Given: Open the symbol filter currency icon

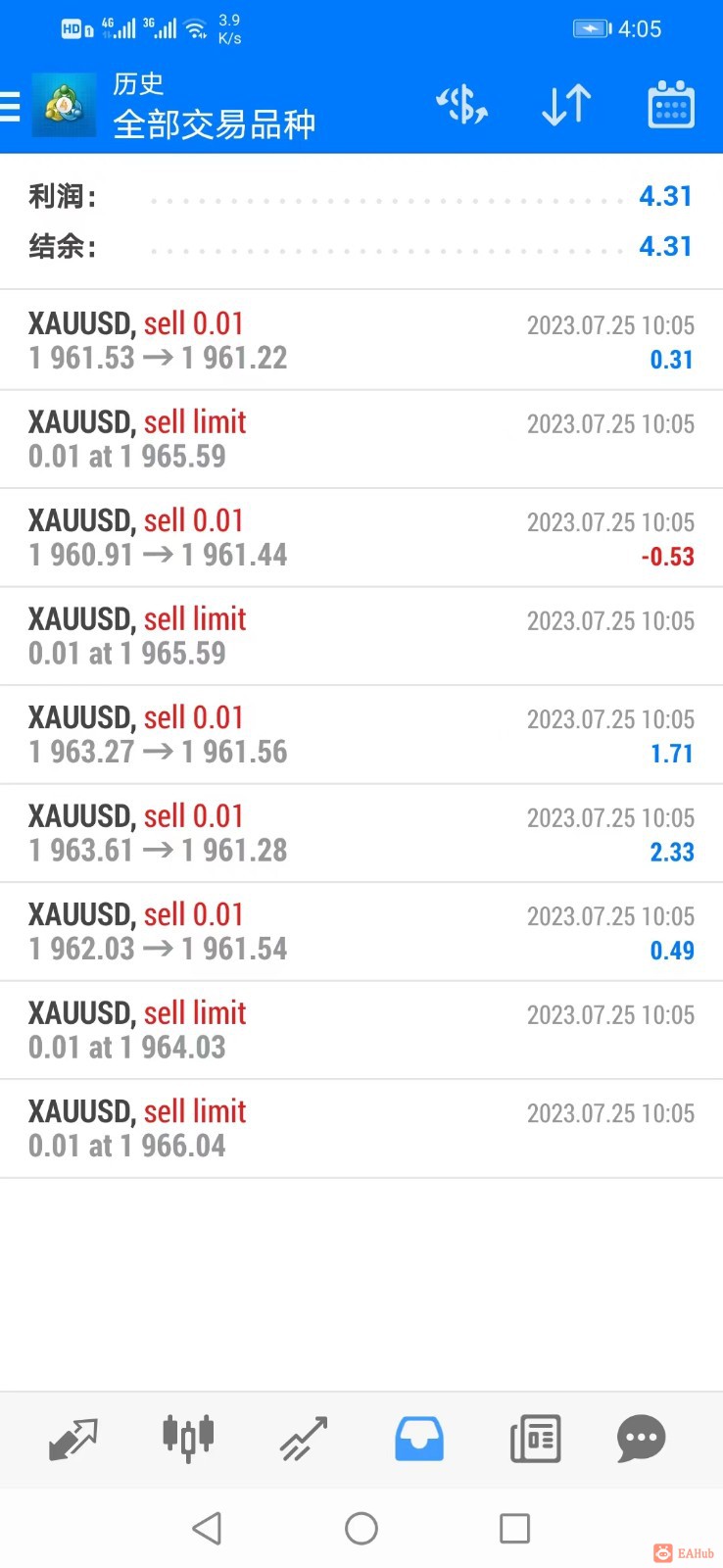Looking at the screenshot, I should (462, 105).
